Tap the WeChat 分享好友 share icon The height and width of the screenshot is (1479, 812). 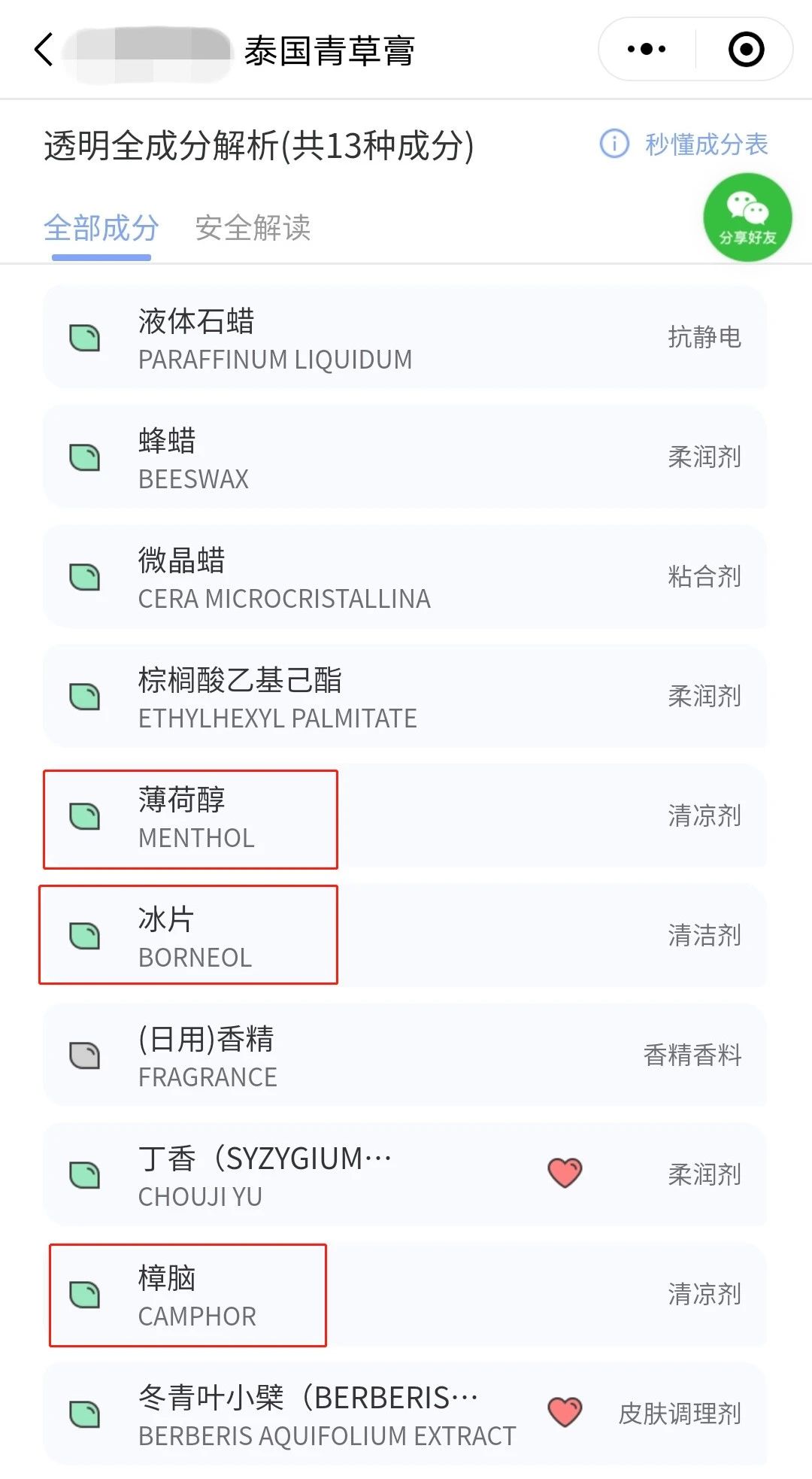pos(747,217)
